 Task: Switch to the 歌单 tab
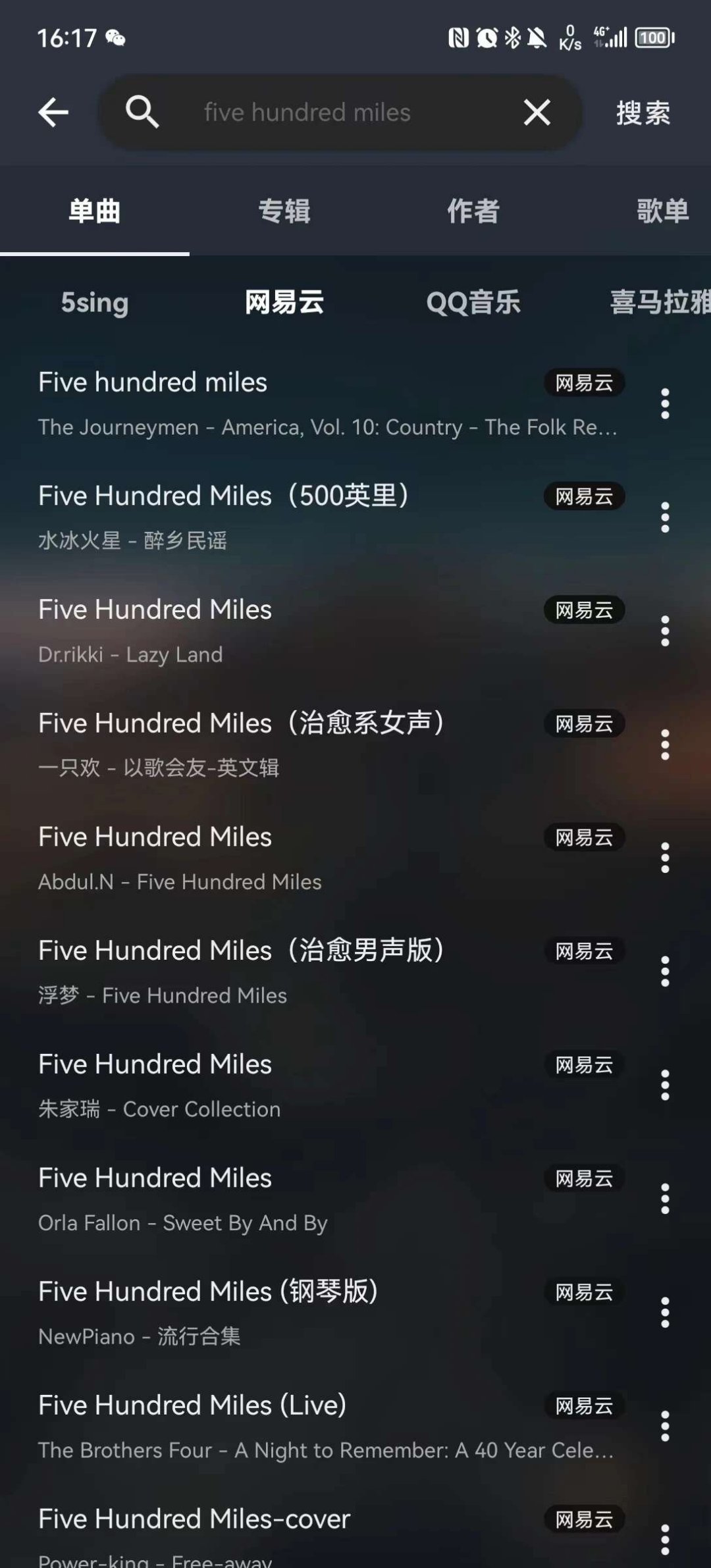pos(662,211)
